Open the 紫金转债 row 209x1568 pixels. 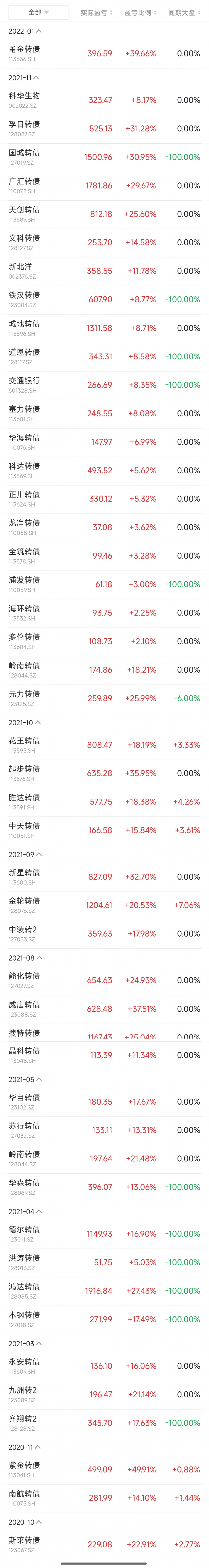pos(104,1469)
